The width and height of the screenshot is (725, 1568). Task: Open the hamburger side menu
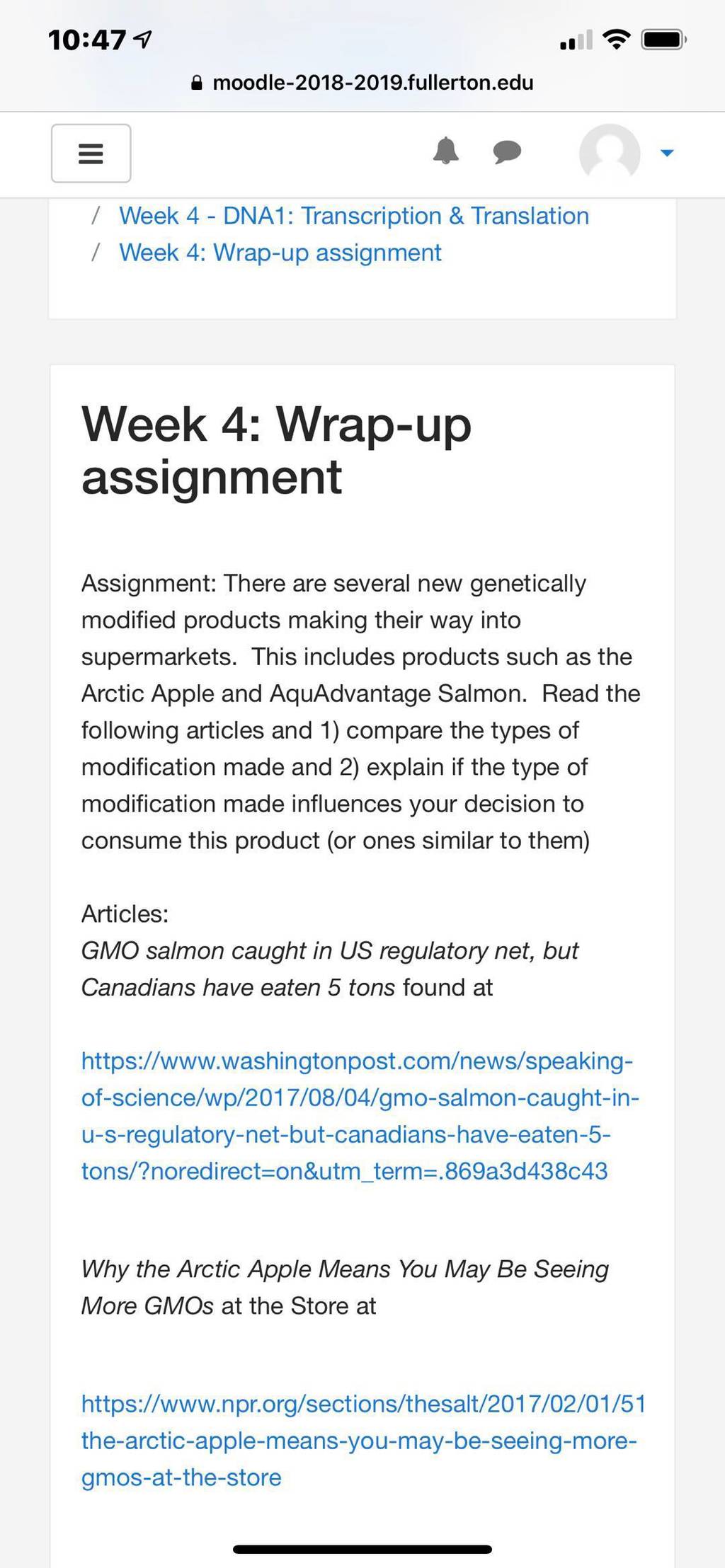(x=91, y=153)
